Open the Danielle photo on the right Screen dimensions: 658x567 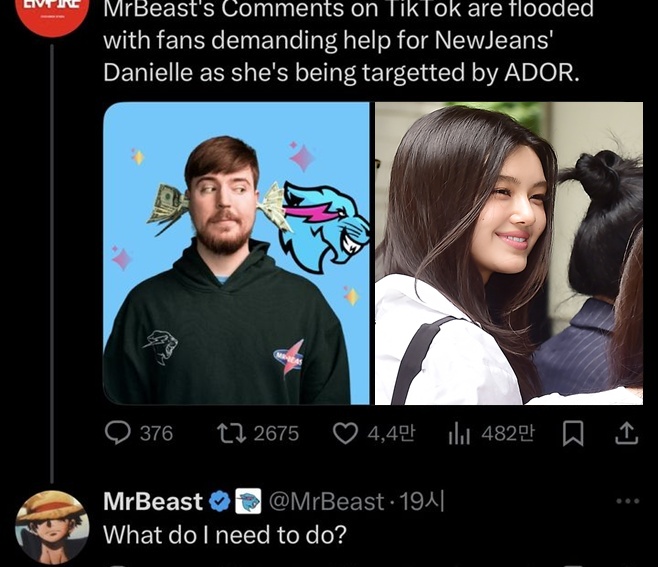tap(509, 254)
